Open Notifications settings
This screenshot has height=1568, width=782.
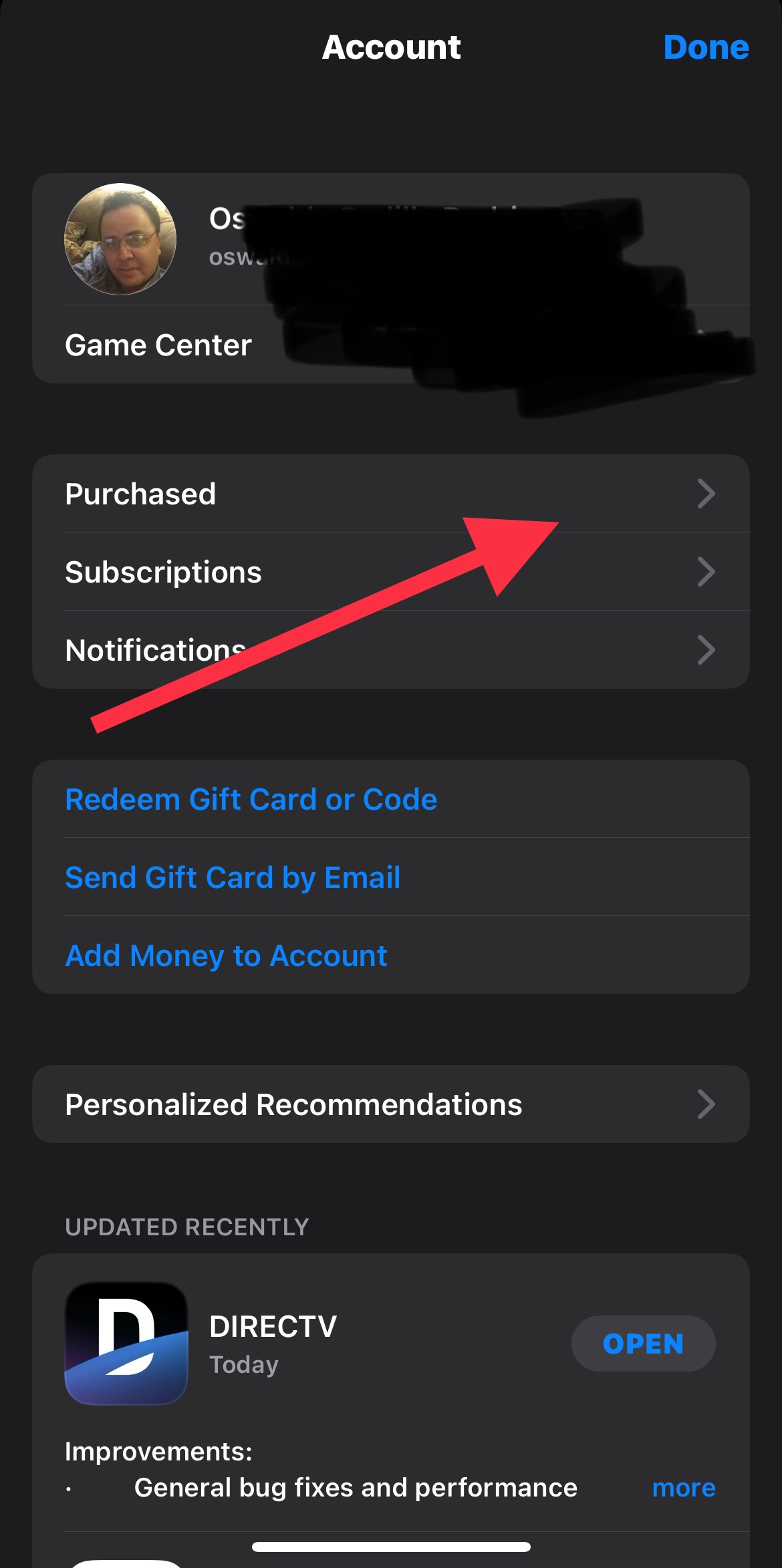pos(391,650)
